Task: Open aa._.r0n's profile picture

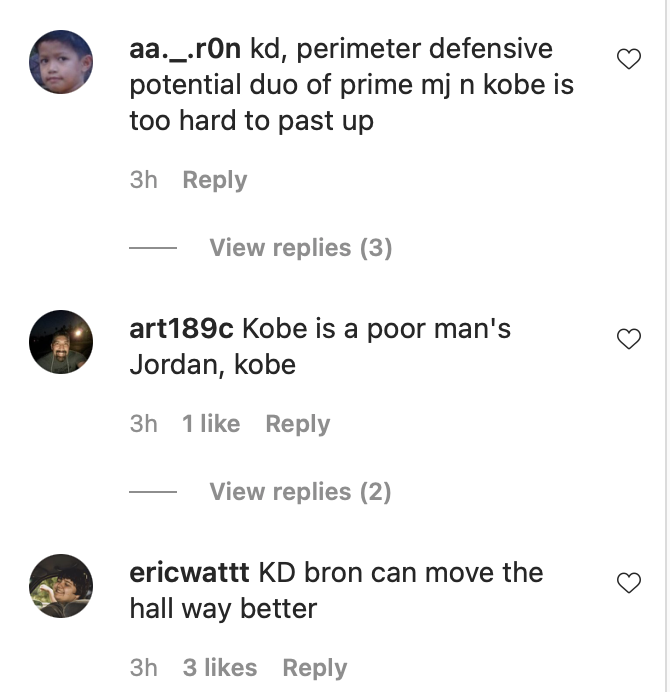Action: [61, 61]
